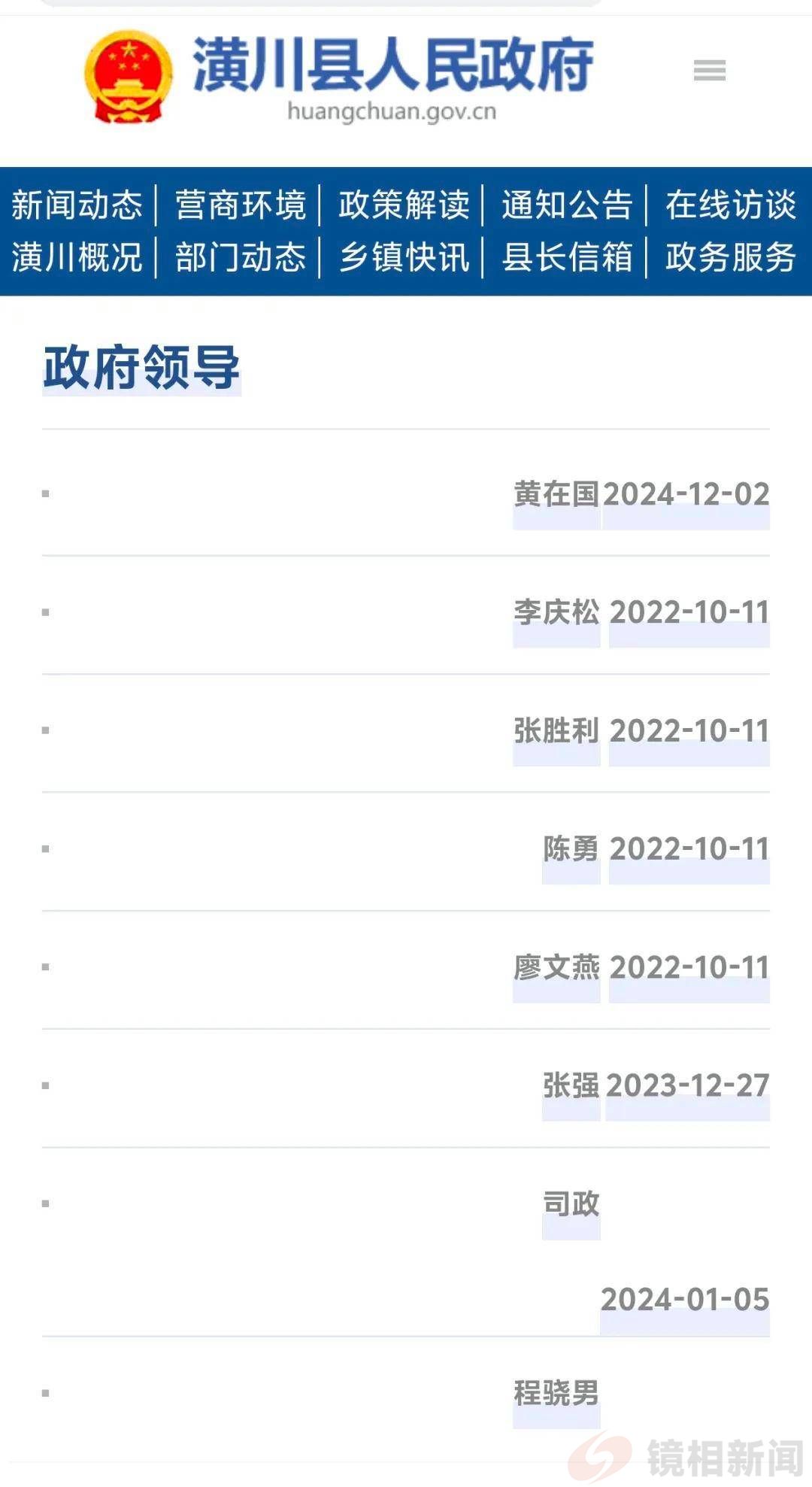Click the bullet beside 李庆松 entry
This screenshot has height=1487, width=812.
(x=47, y=611)
